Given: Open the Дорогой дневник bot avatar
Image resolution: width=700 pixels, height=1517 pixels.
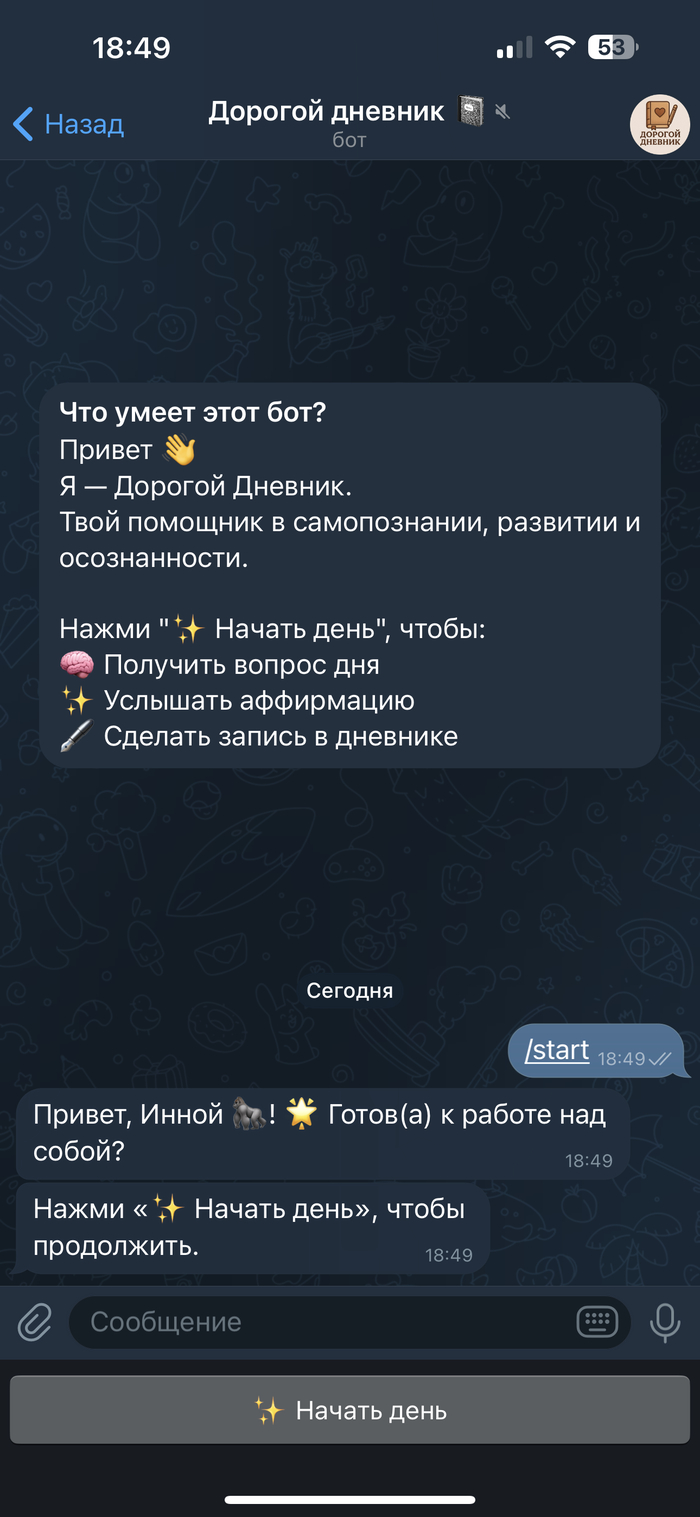Looking at the screenshot, I should (x=659, y=125).
